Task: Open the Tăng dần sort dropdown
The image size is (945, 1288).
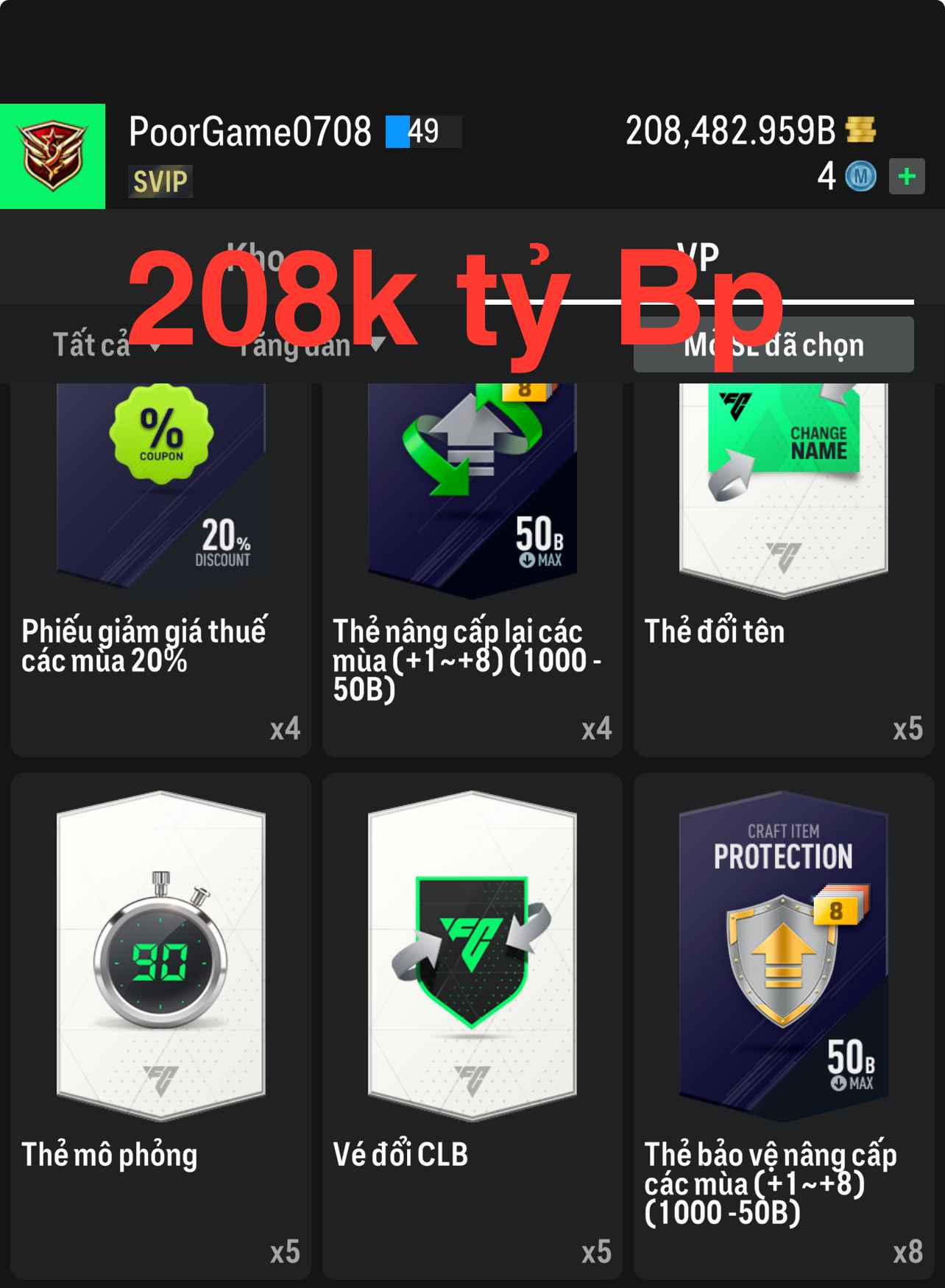Action: [x=311, y=344]
